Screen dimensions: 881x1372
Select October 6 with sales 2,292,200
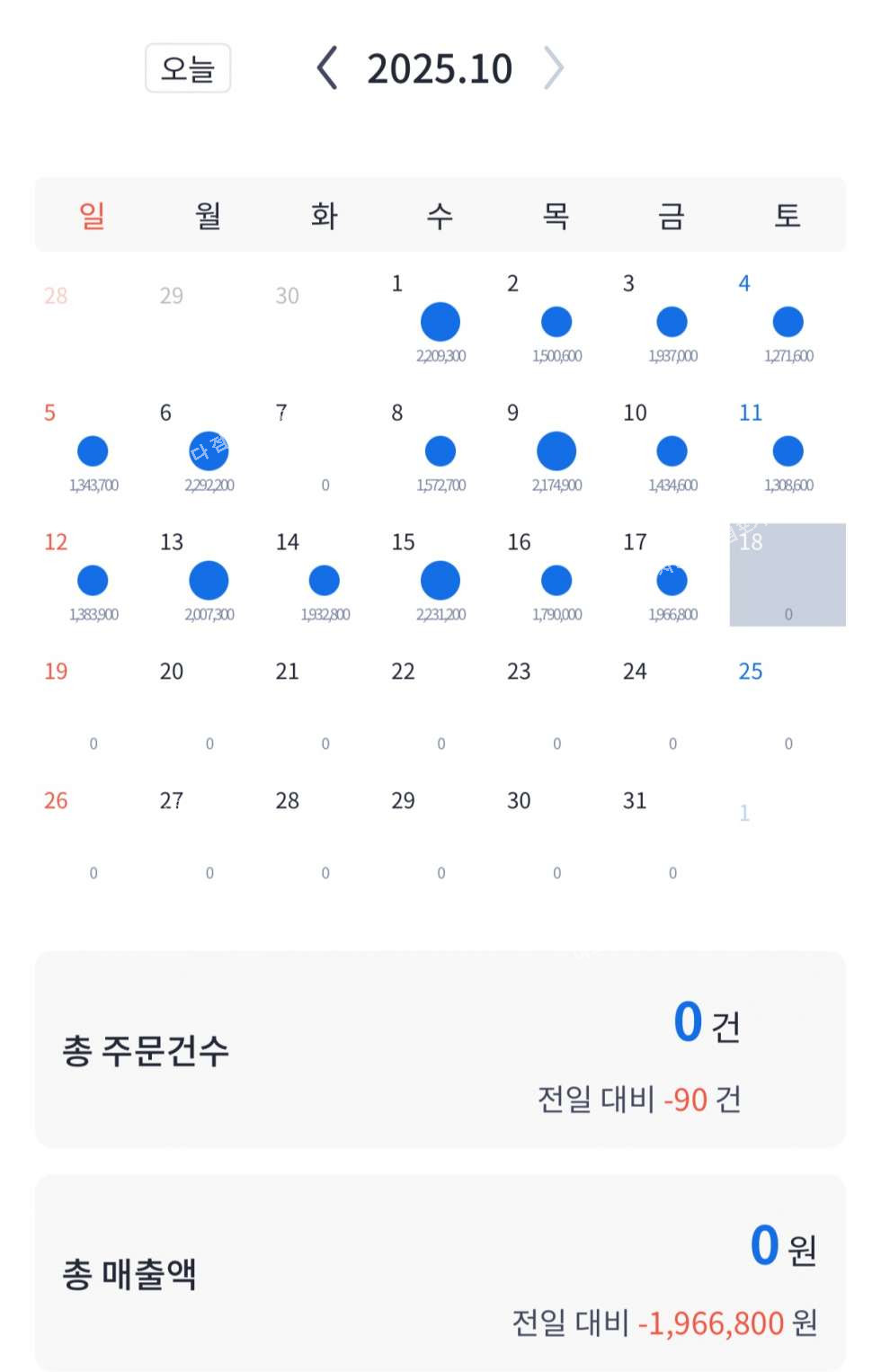[209, 450]
